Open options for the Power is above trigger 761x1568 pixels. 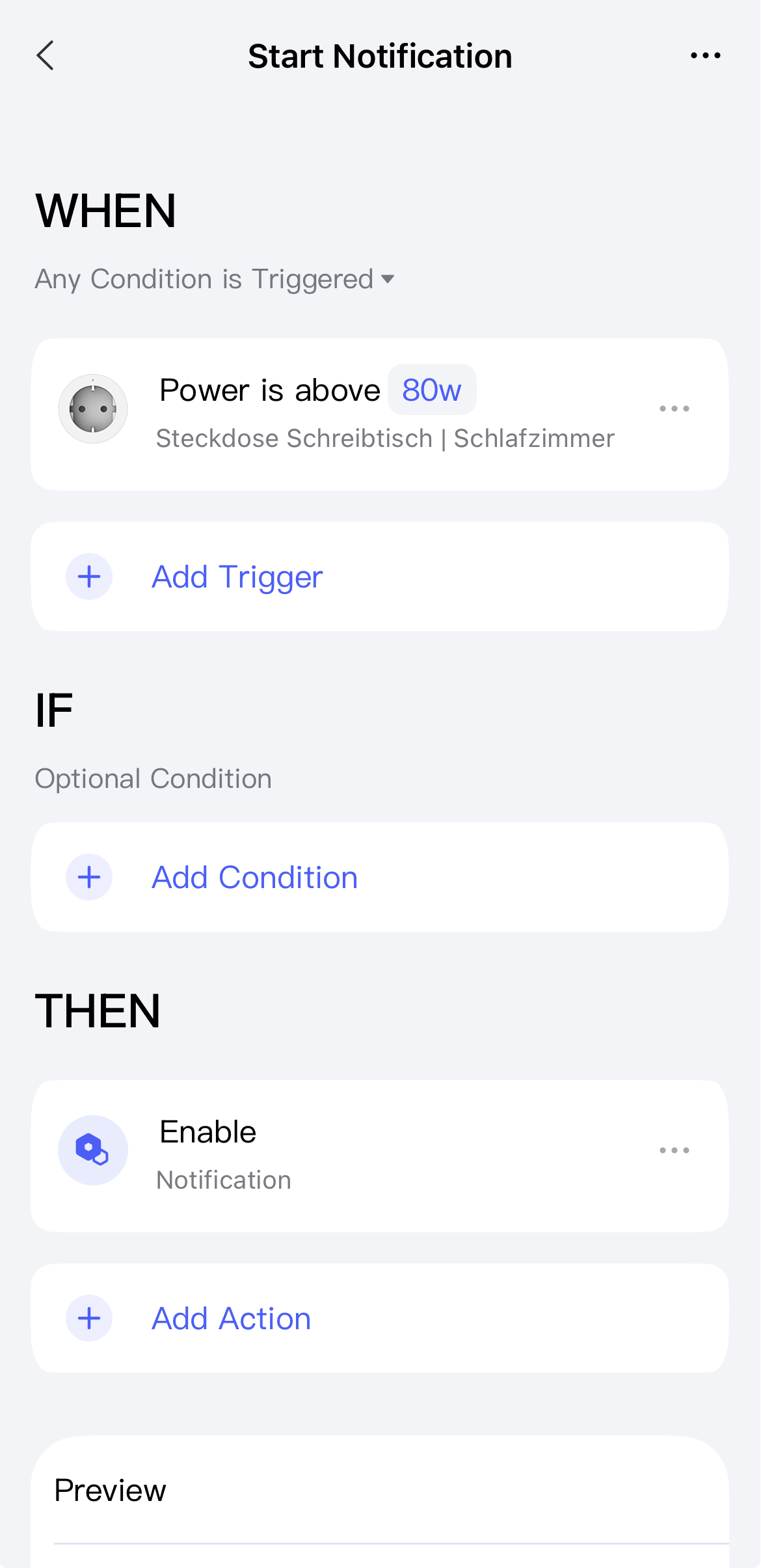coord(674,409)
